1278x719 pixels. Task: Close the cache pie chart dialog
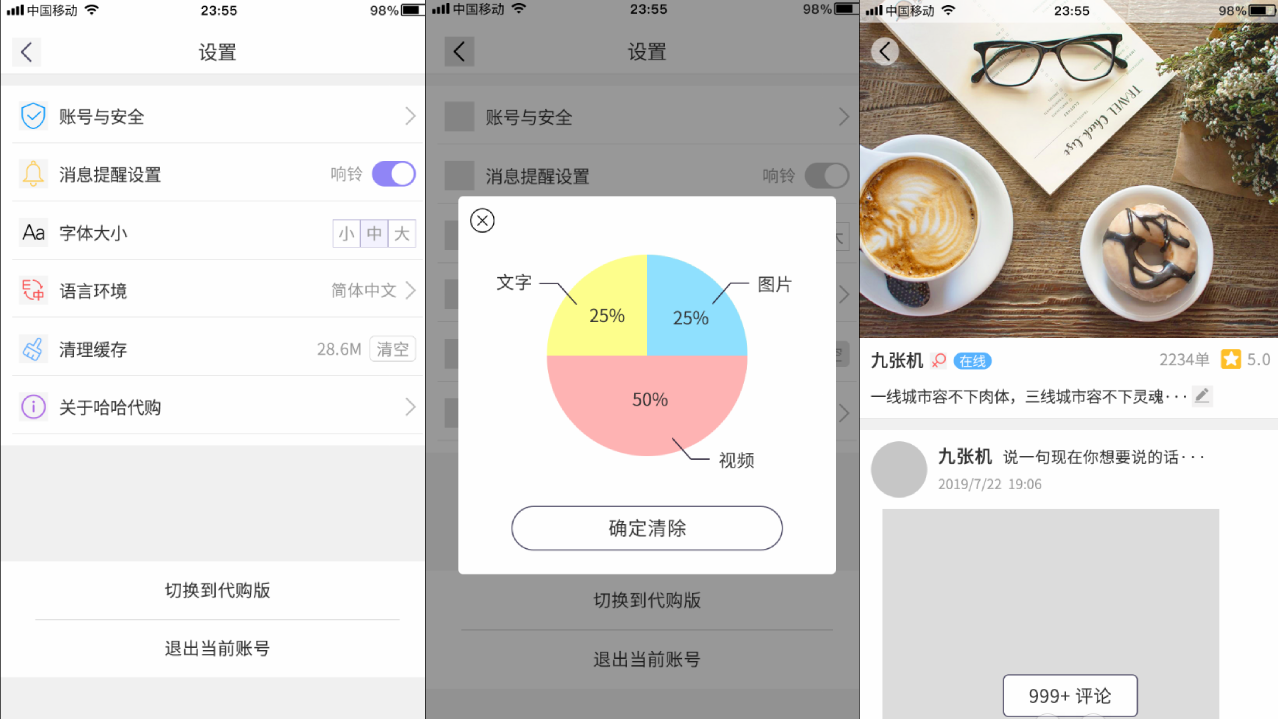pyautogui.click(x=482, y=221)
